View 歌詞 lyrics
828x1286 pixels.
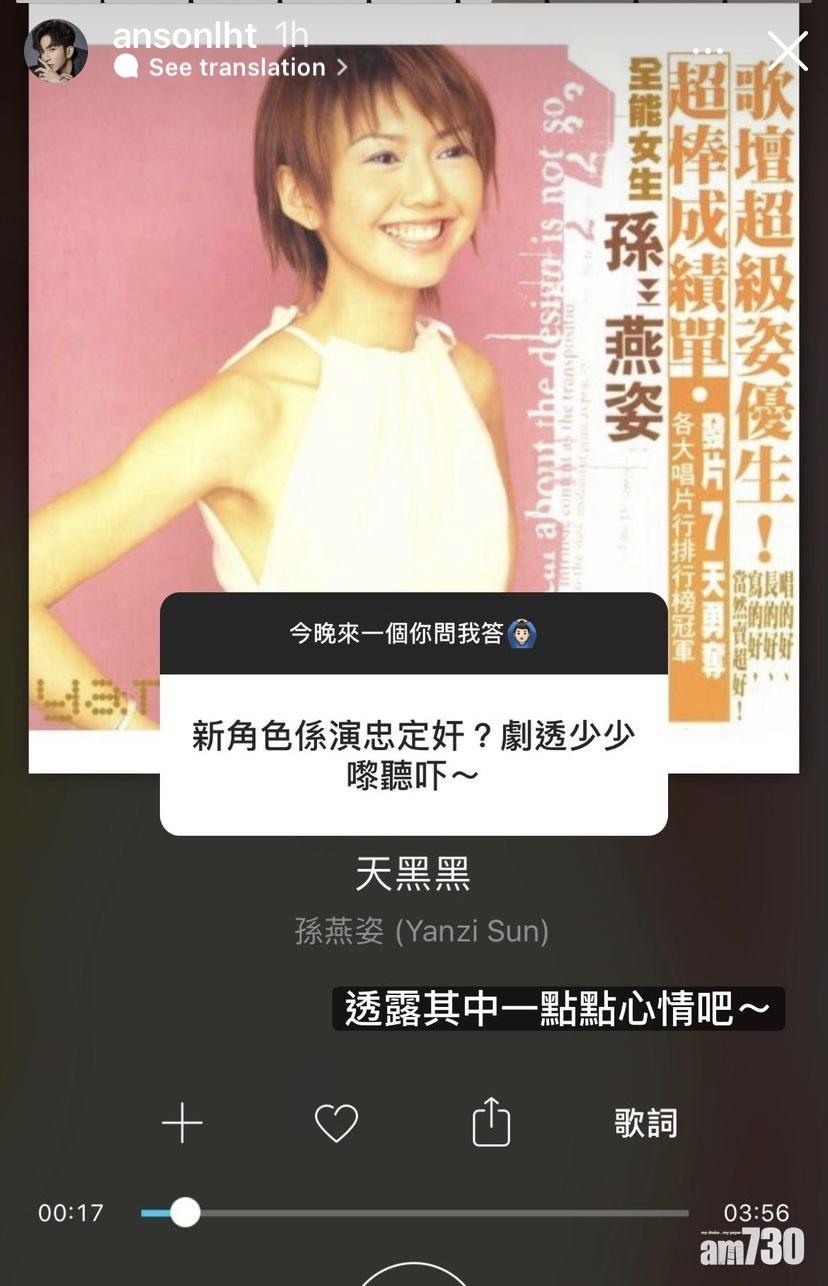(644, 1124)
